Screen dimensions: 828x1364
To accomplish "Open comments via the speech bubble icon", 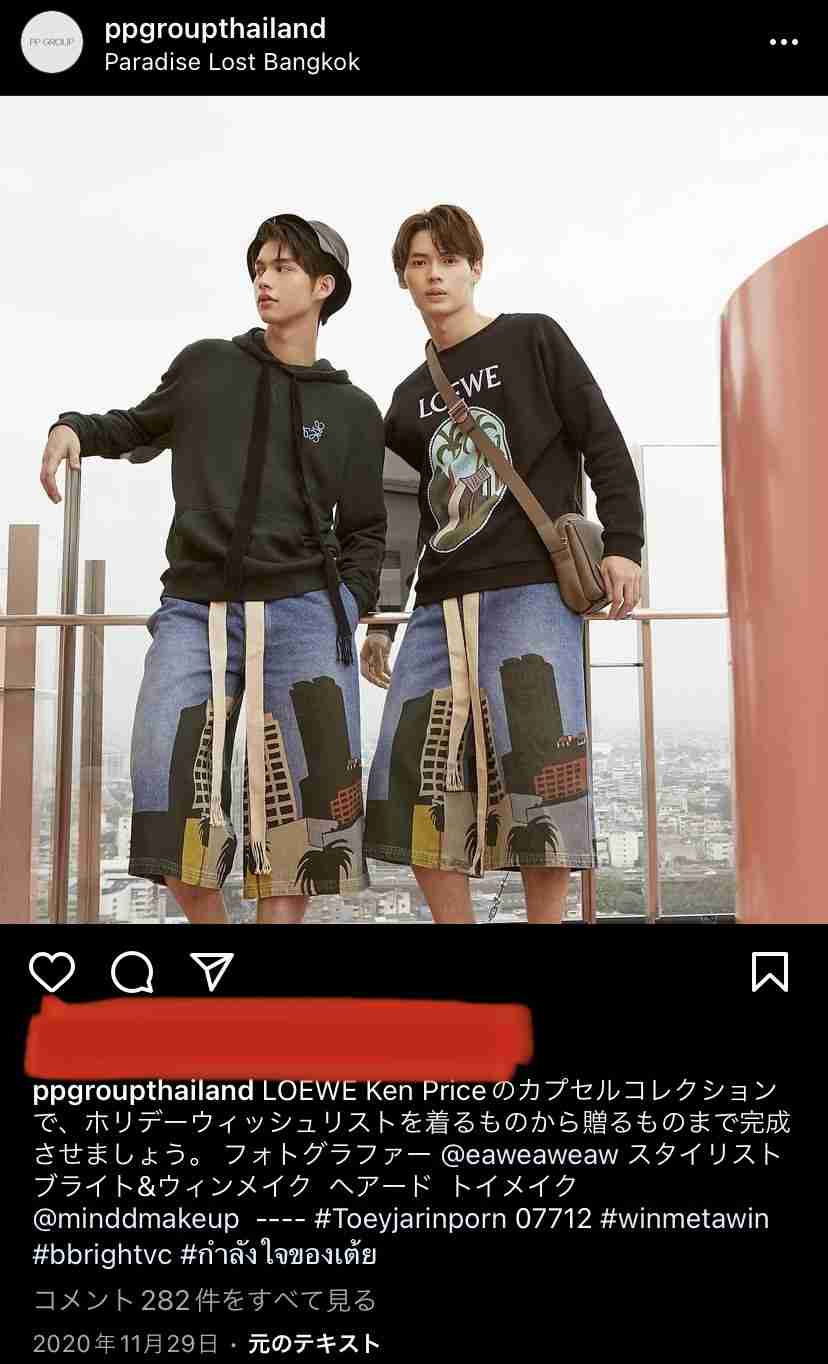I will (x=132, y=971).
